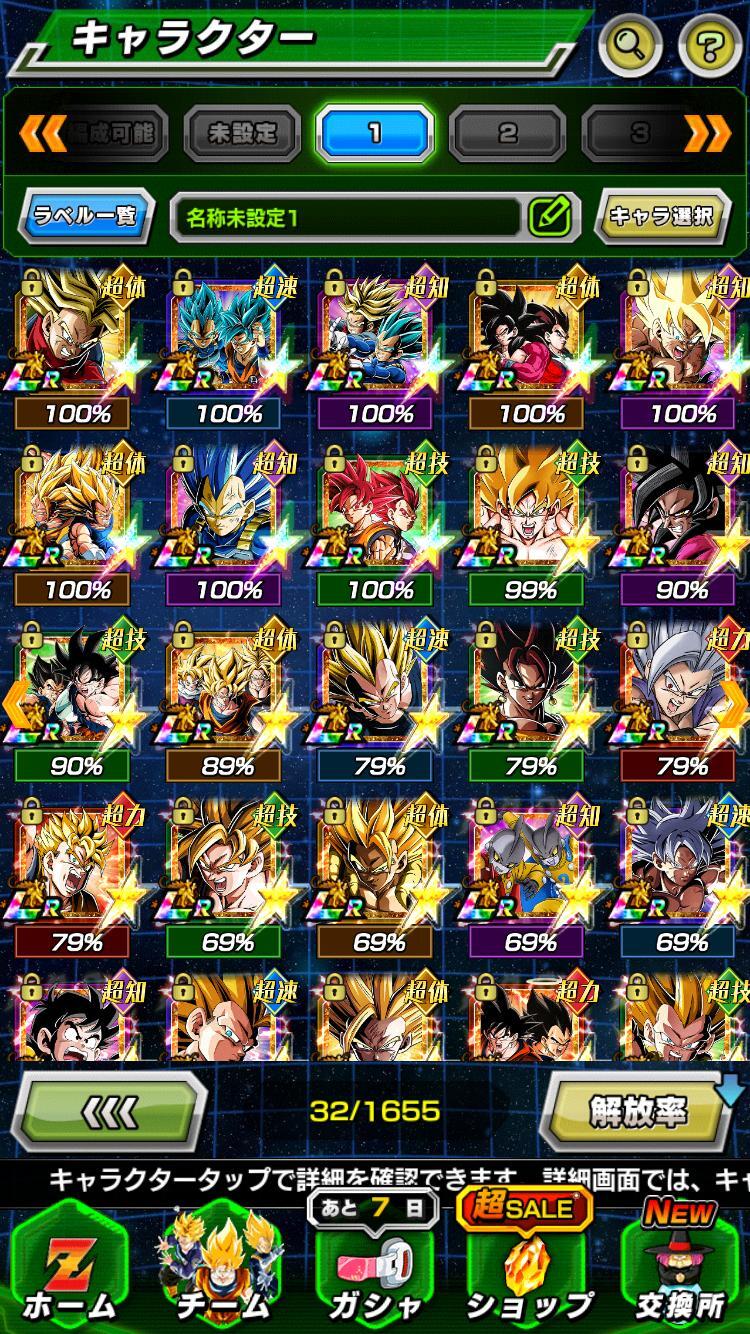Image resolution: width=750 pixels, height=1334 pixels.
Task: Switch to label tab 2
Action: [507, 132]
